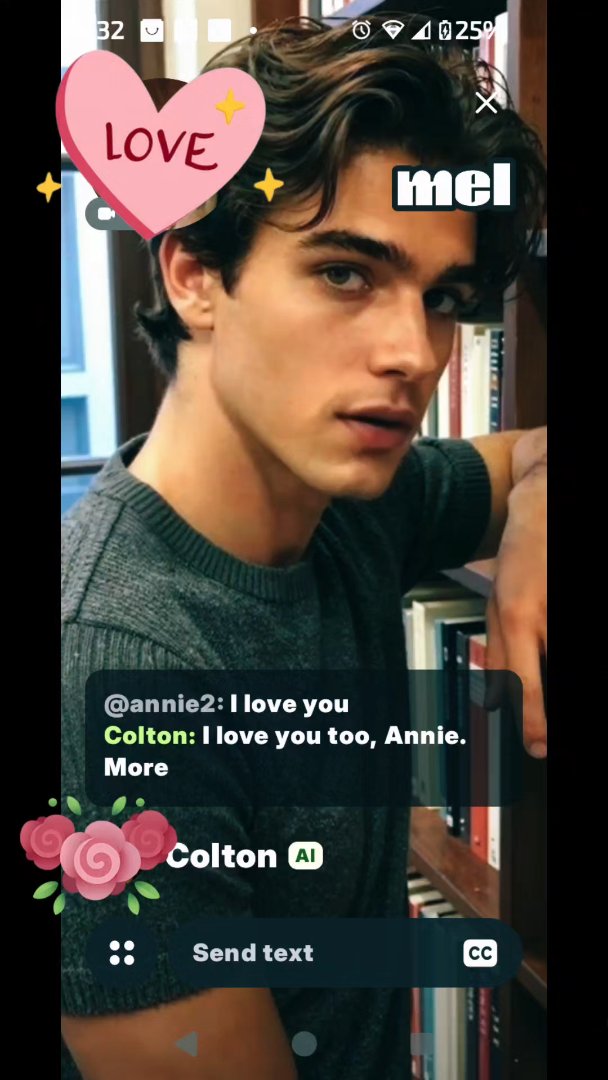The height and width of the screenshot is (1080, 608).
Task: Expand the transcript with More
Action: [136, 767]
